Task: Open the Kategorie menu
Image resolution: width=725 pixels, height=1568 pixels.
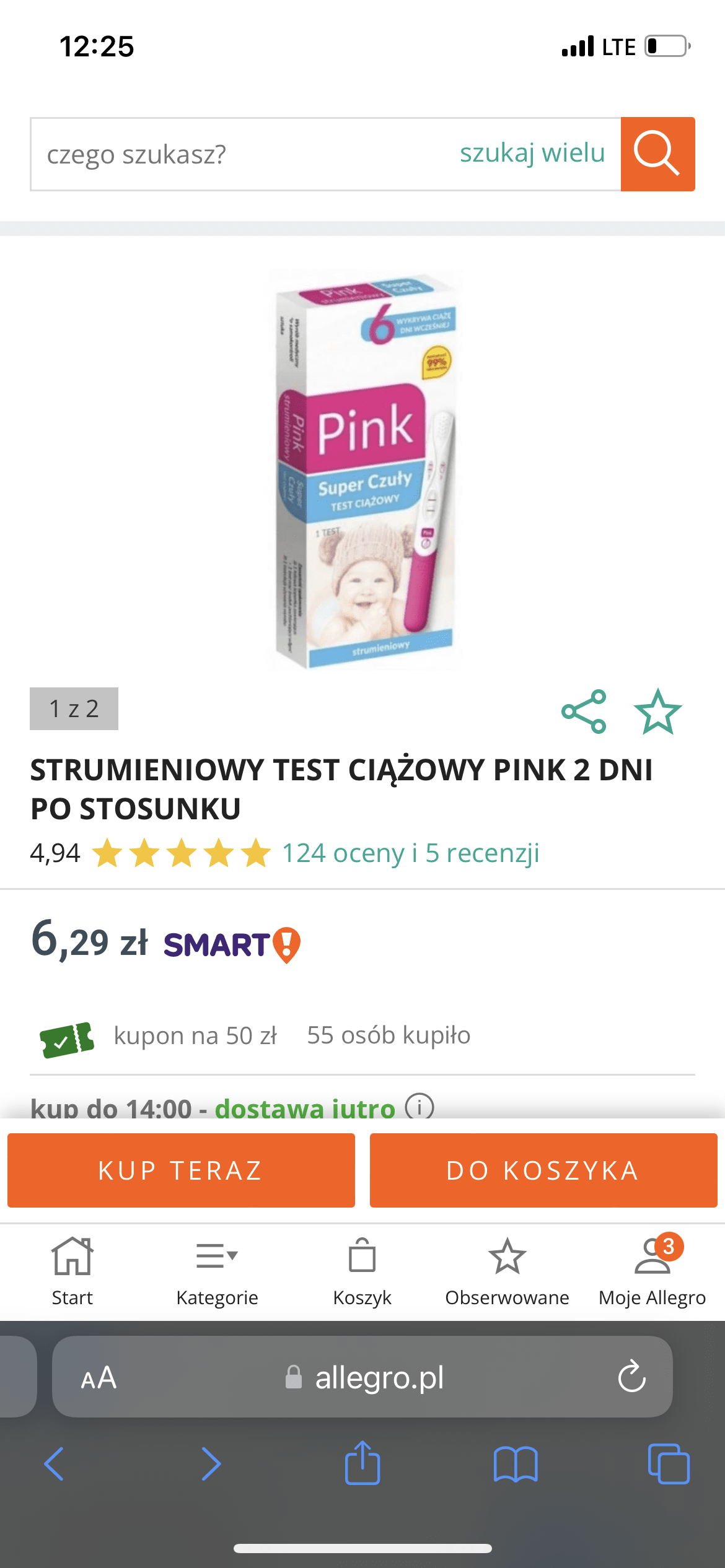Action: click(x=217, y=1271)
